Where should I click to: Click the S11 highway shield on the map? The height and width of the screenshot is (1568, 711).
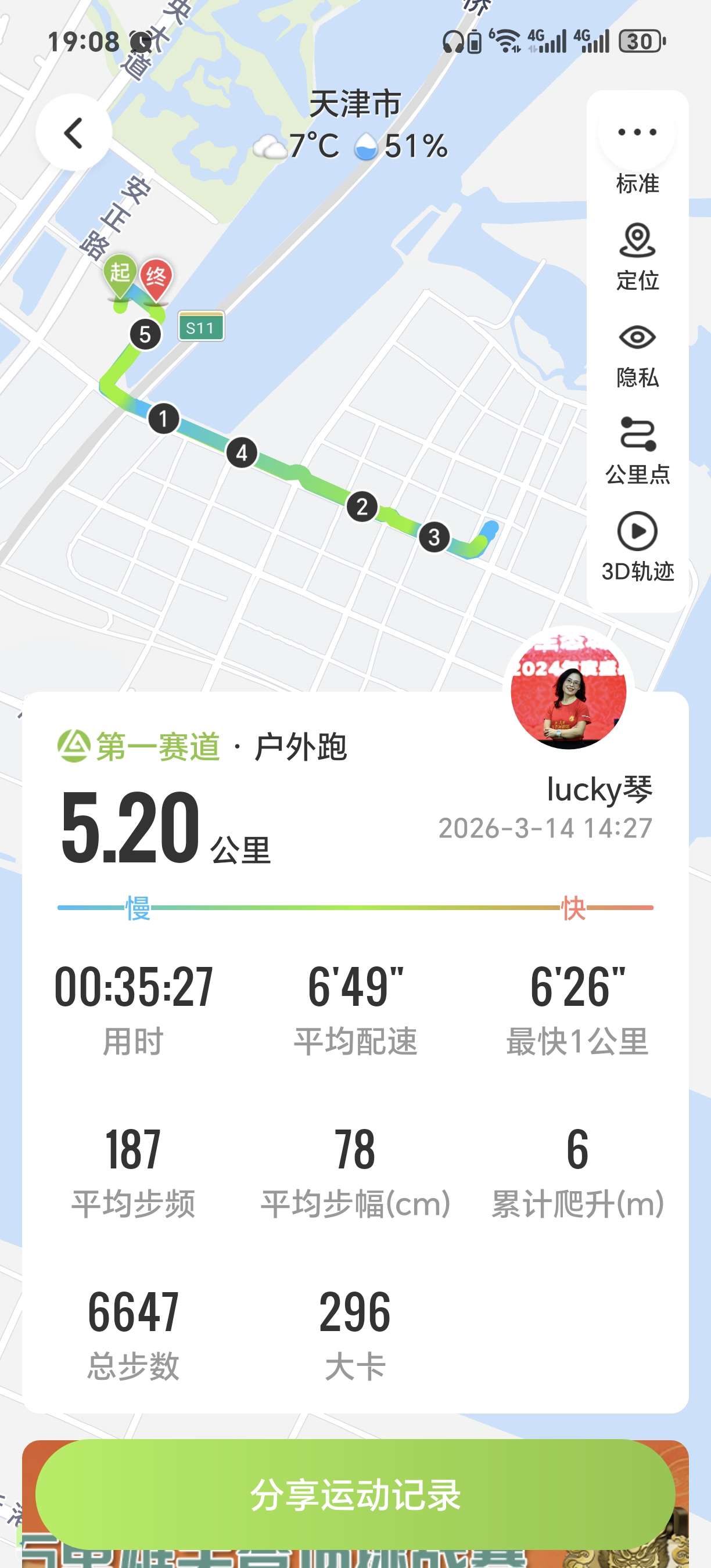pyautogui.click(x=202, y=328)
